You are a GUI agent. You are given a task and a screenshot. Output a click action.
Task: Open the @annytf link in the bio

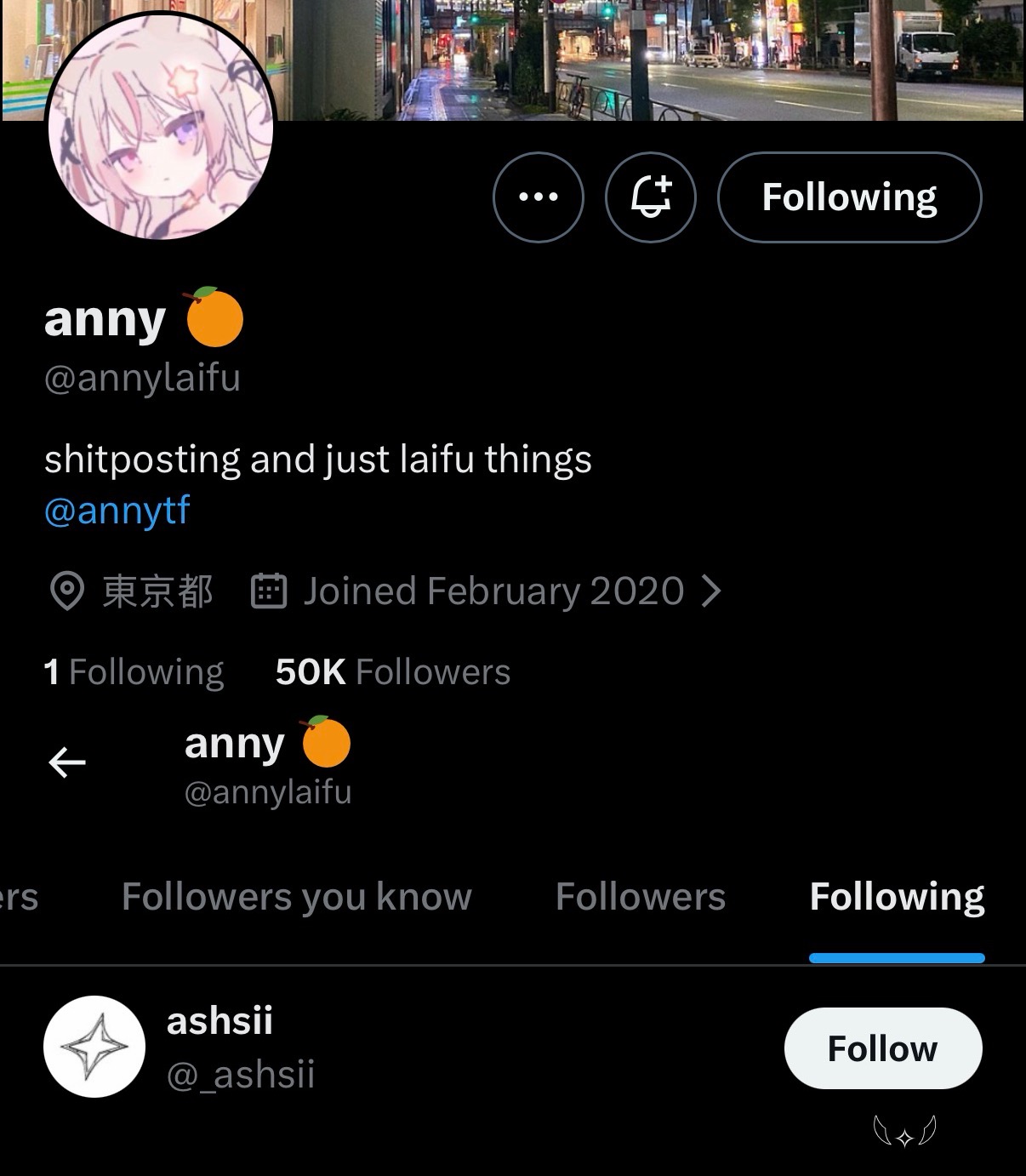point(117,511)
